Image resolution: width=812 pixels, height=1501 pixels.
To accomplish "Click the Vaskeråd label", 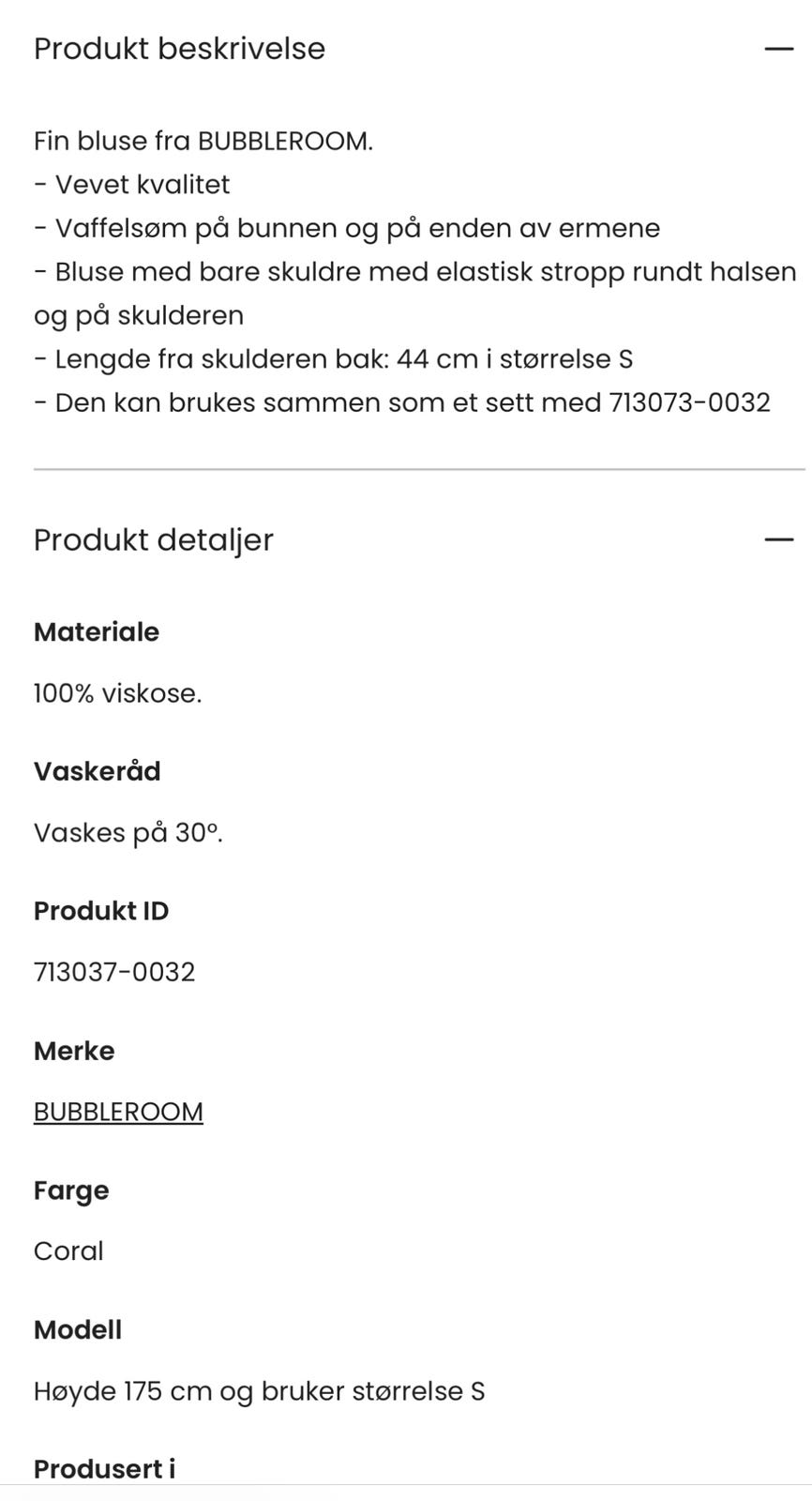I will click(97, 770).
